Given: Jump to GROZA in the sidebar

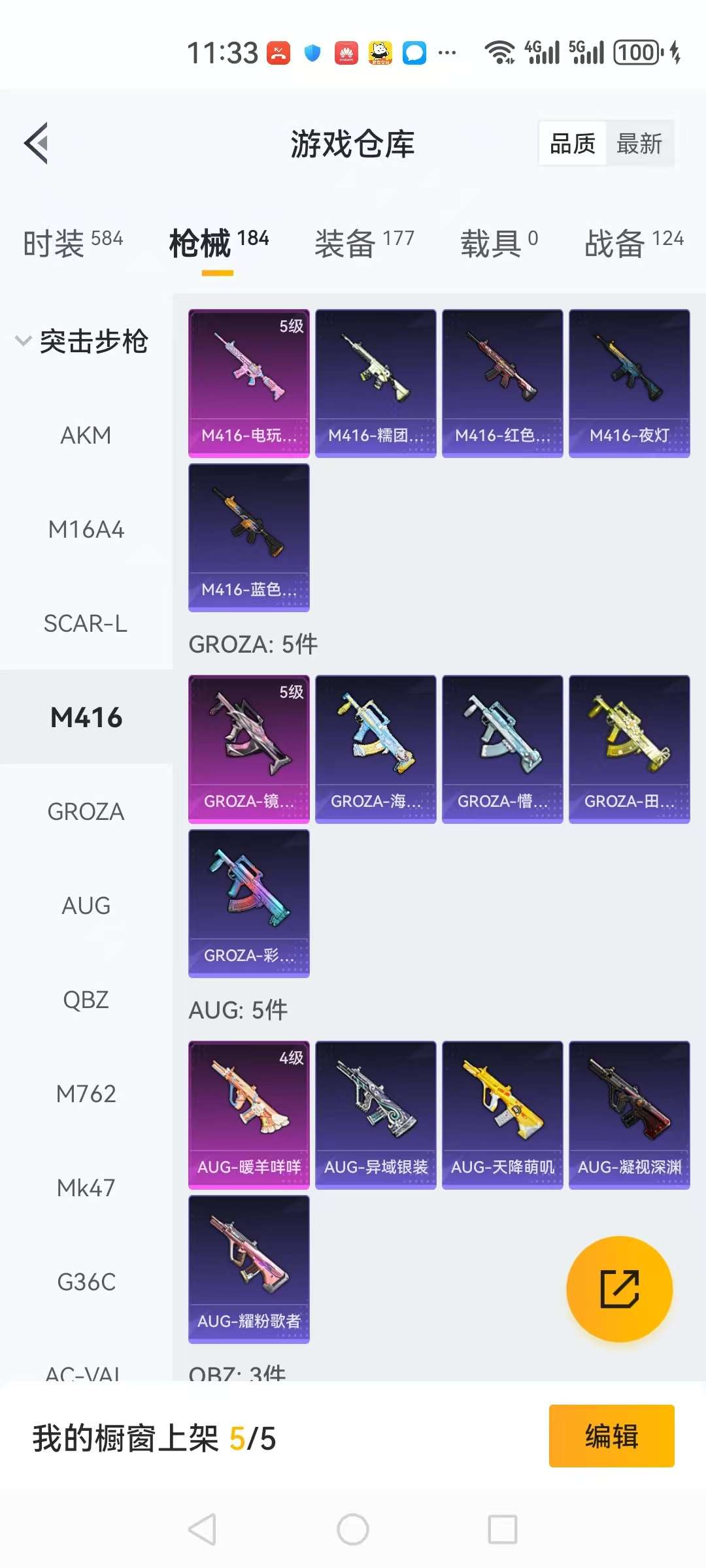Looking at the screenshot, I should click(x=86, y=811).
